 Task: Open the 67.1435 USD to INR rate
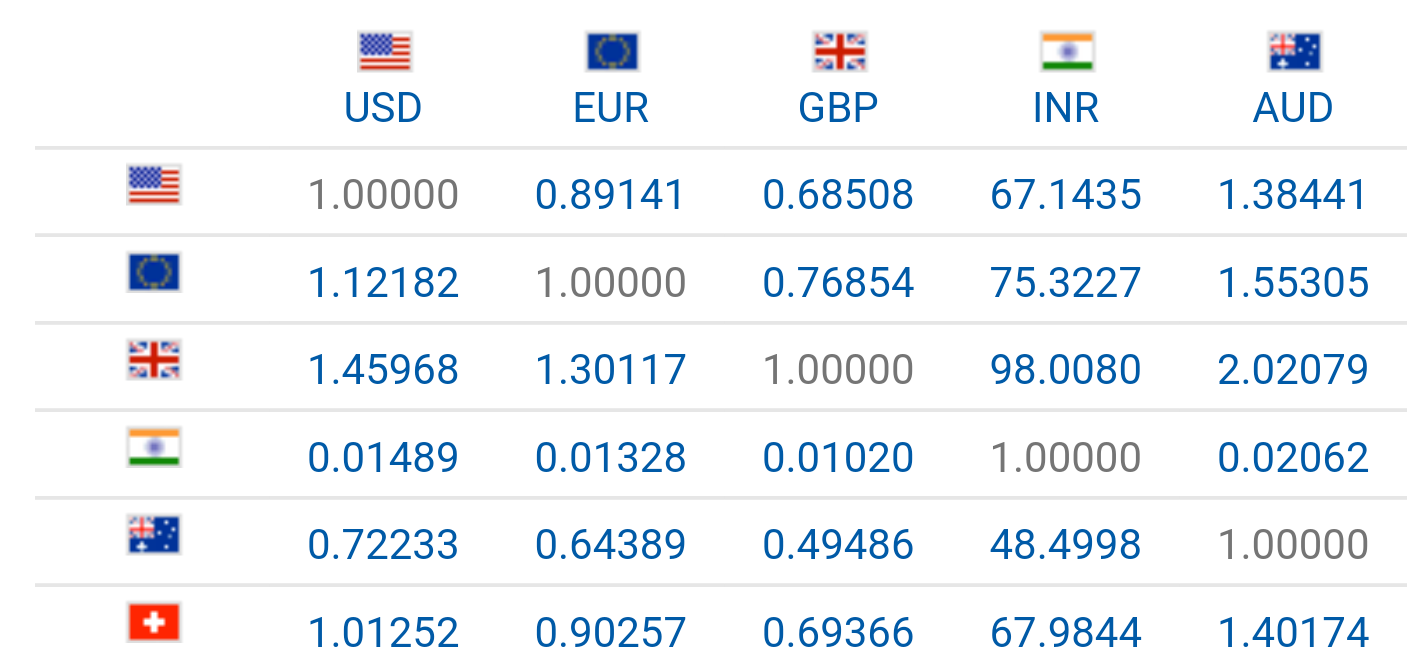tap(1066, 194)
